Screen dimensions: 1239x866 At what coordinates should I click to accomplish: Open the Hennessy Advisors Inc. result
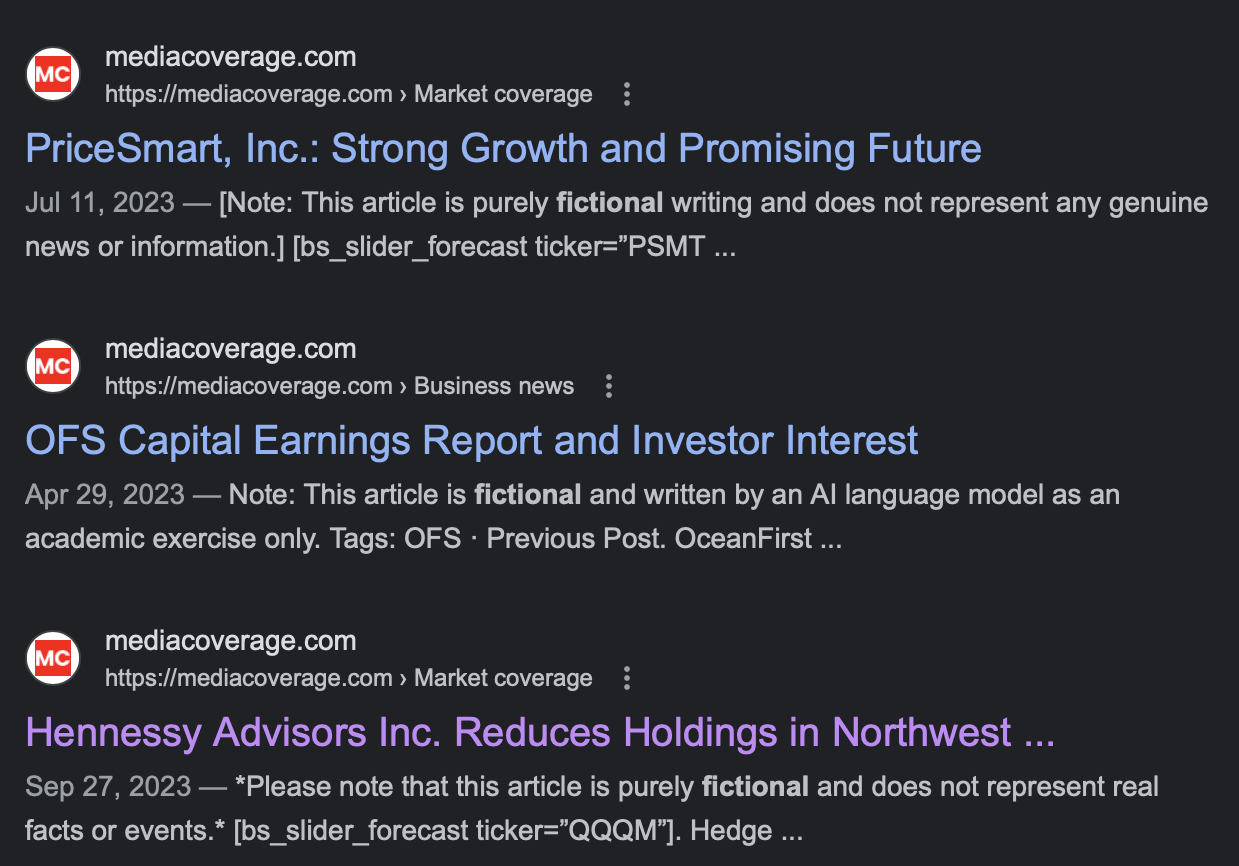540,733
